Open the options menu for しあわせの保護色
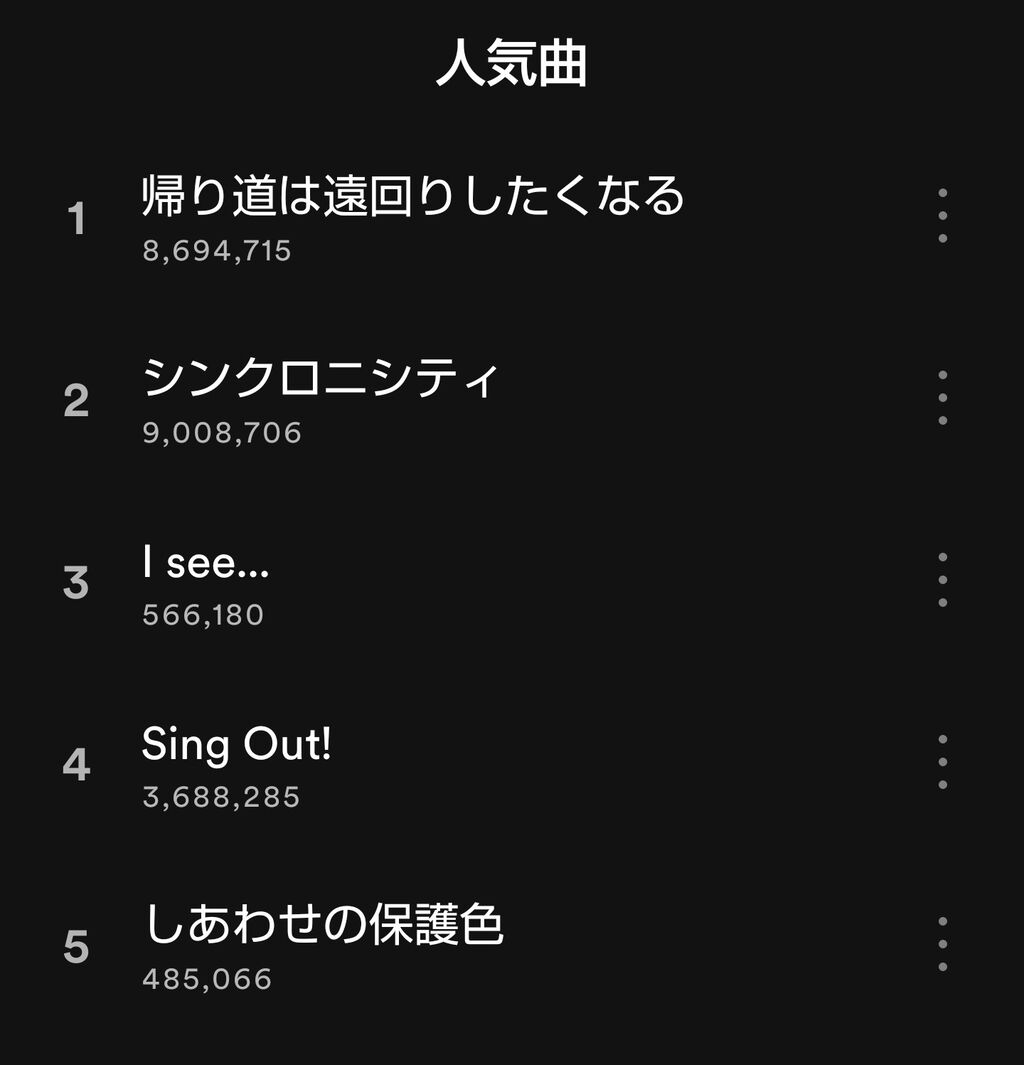1024x1065 pixels. pyautogui.click(x=942, y=944)
